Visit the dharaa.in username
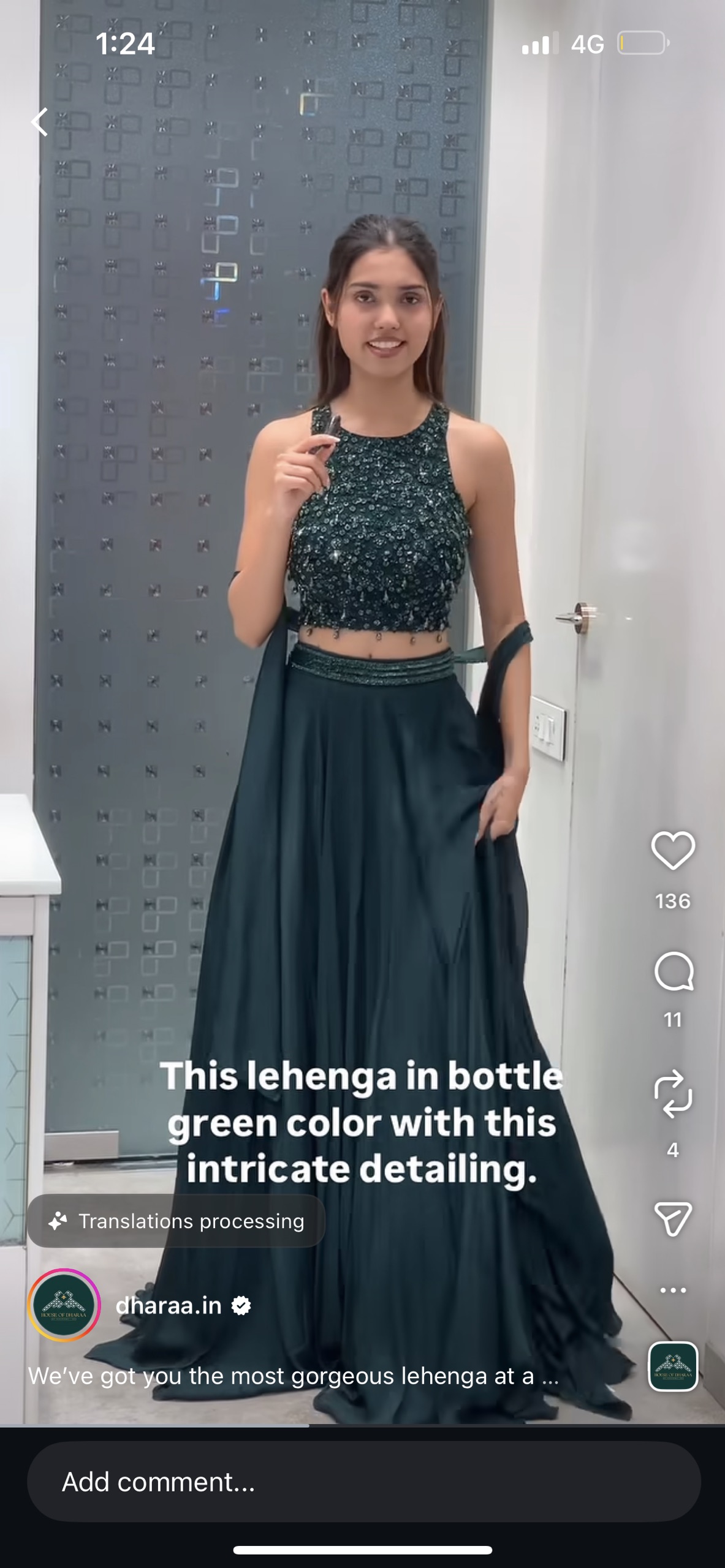This screenshot has width=725, height=1568. [169, 1306]
